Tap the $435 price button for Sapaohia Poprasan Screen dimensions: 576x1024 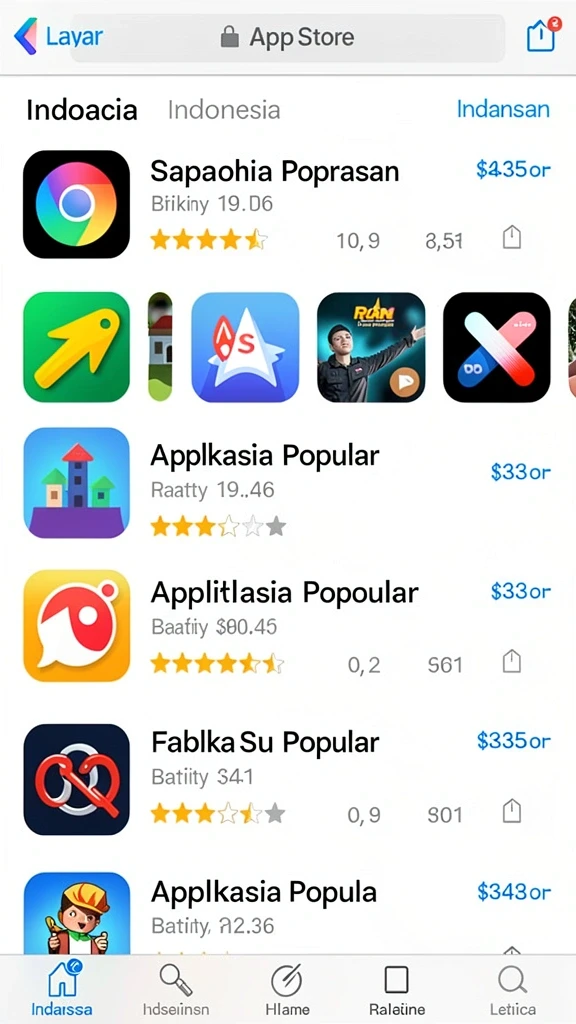click(513, 170)
